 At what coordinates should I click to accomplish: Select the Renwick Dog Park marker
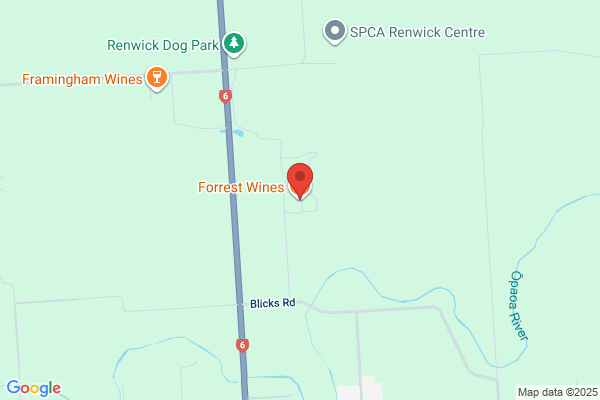tap(234, 44)
